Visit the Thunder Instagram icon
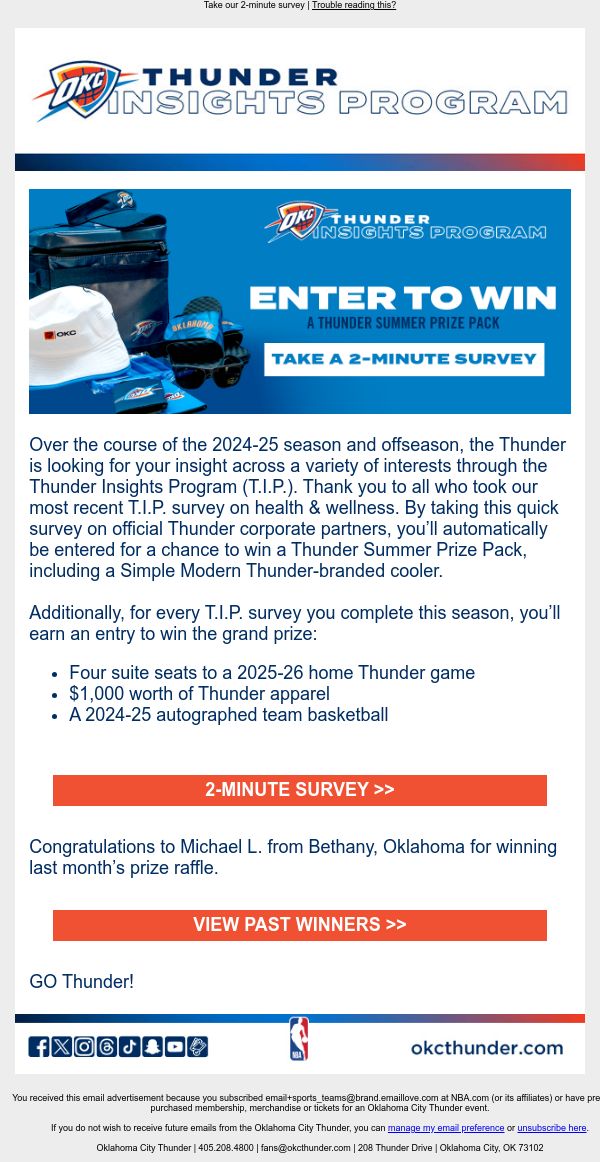Screen dimensions: 600x1162 84,1046
